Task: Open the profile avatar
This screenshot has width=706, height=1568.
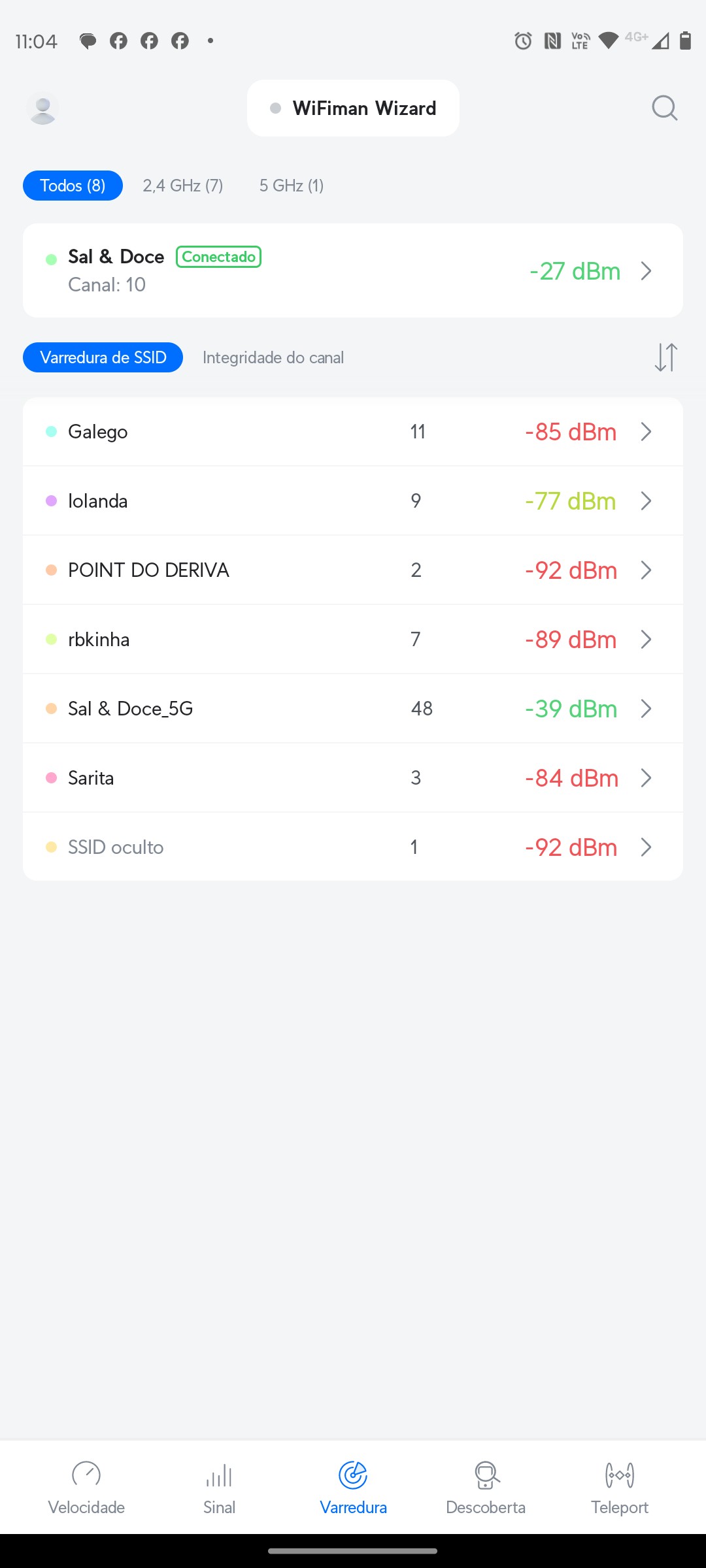Action: click(x=42, y=108)
